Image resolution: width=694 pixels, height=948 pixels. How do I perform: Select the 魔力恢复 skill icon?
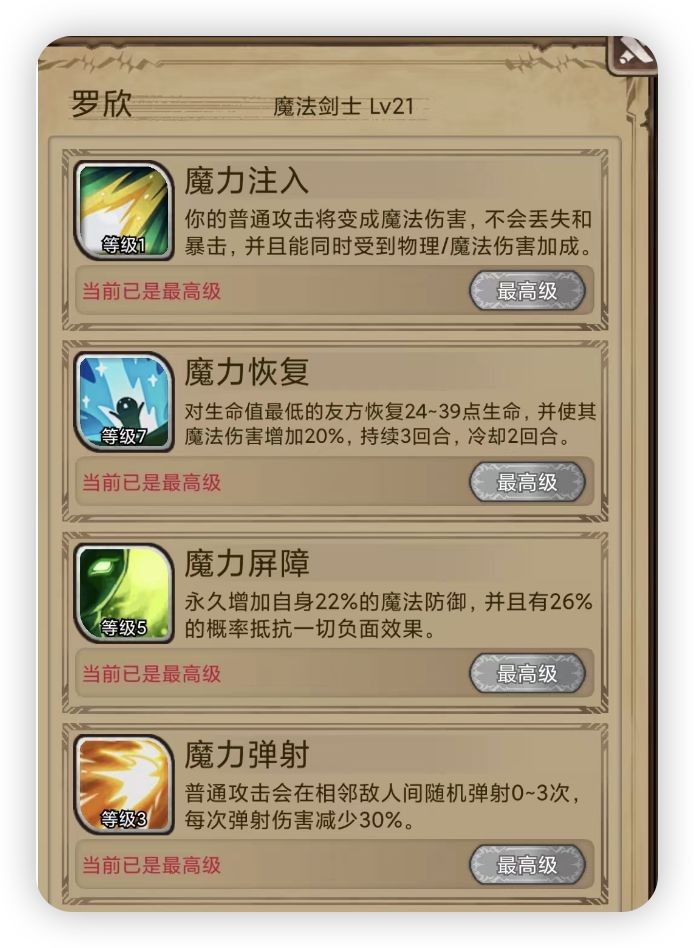point(124,402)
